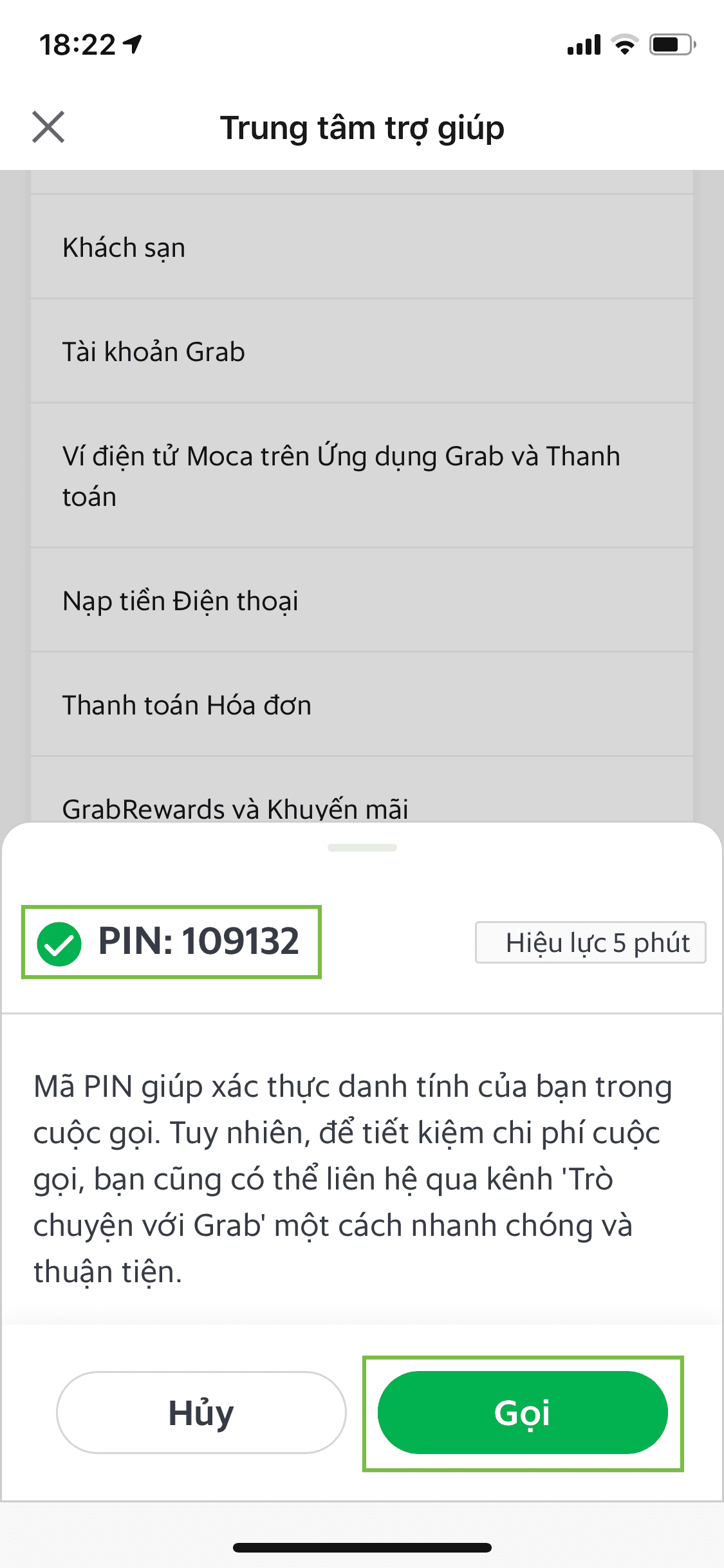Screen dimensions: 724x1568
Task: Open GrabRewards và Khuyến mãi section
Action: click(x=362, y=808)
